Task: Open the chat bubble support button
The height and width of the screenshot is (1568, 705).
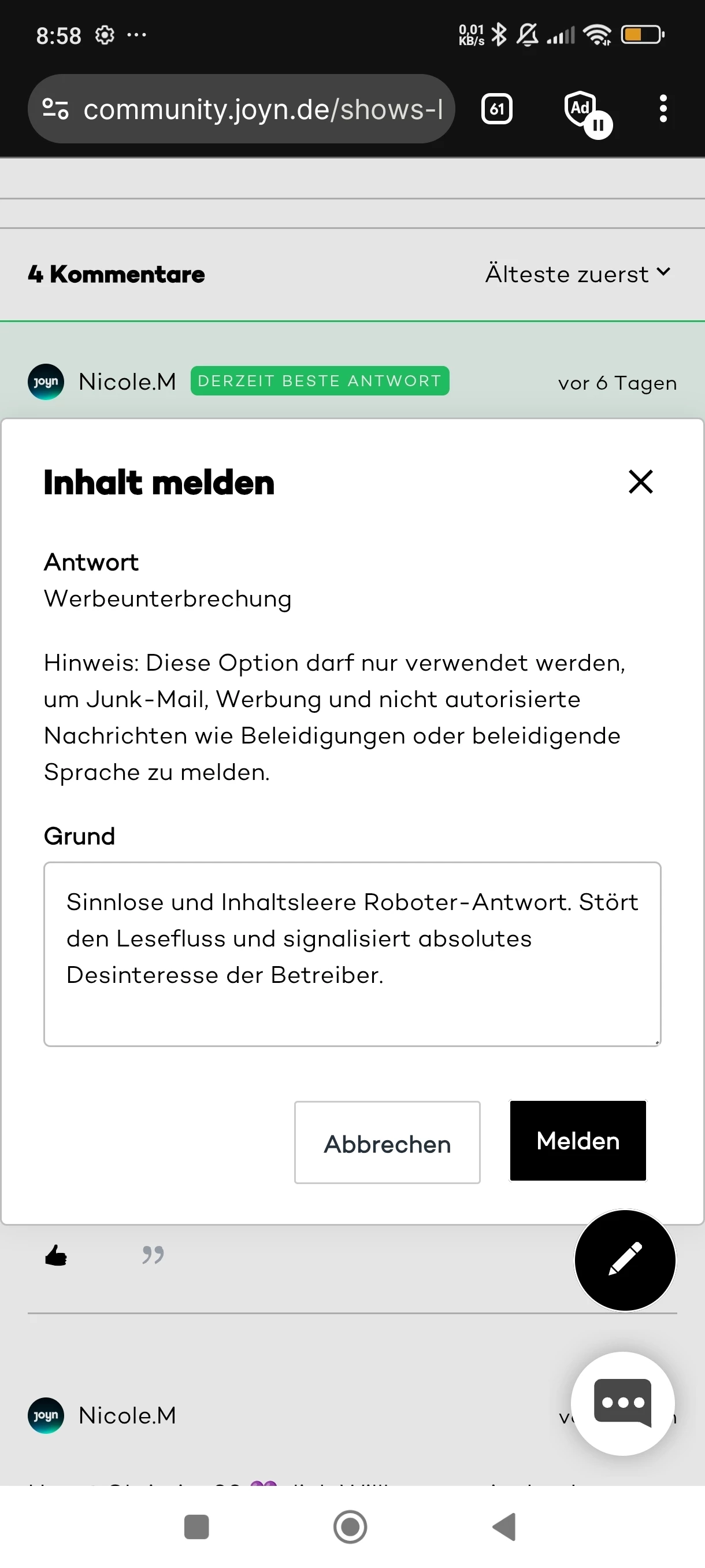Action: tap(622, 1403)
